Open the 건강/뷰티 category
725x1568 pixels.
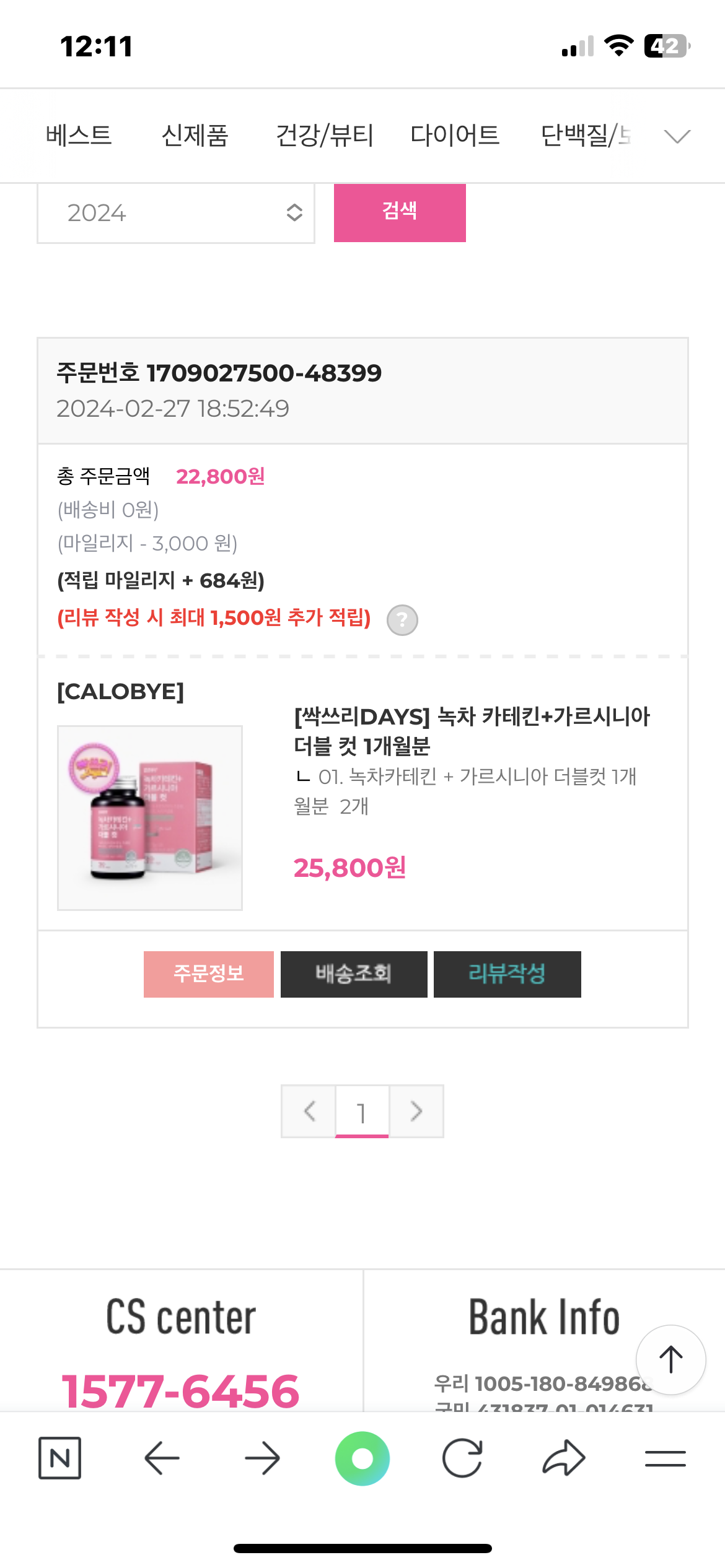[324, 135]
